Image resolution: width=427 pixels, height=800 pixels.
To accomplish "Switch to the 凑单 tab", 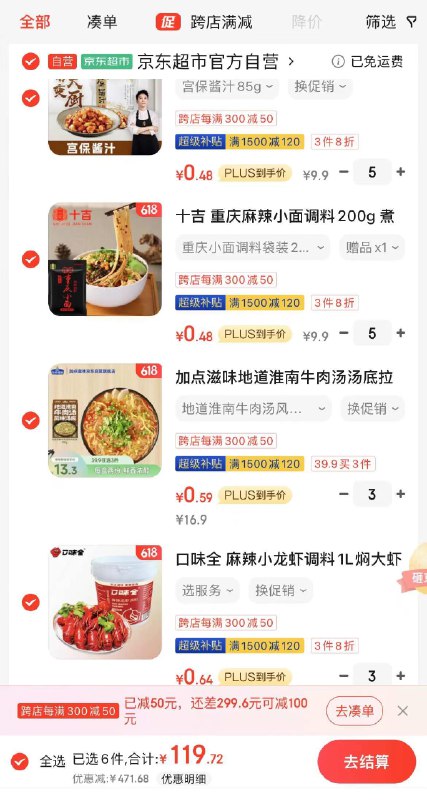I will tap(102, 22).
